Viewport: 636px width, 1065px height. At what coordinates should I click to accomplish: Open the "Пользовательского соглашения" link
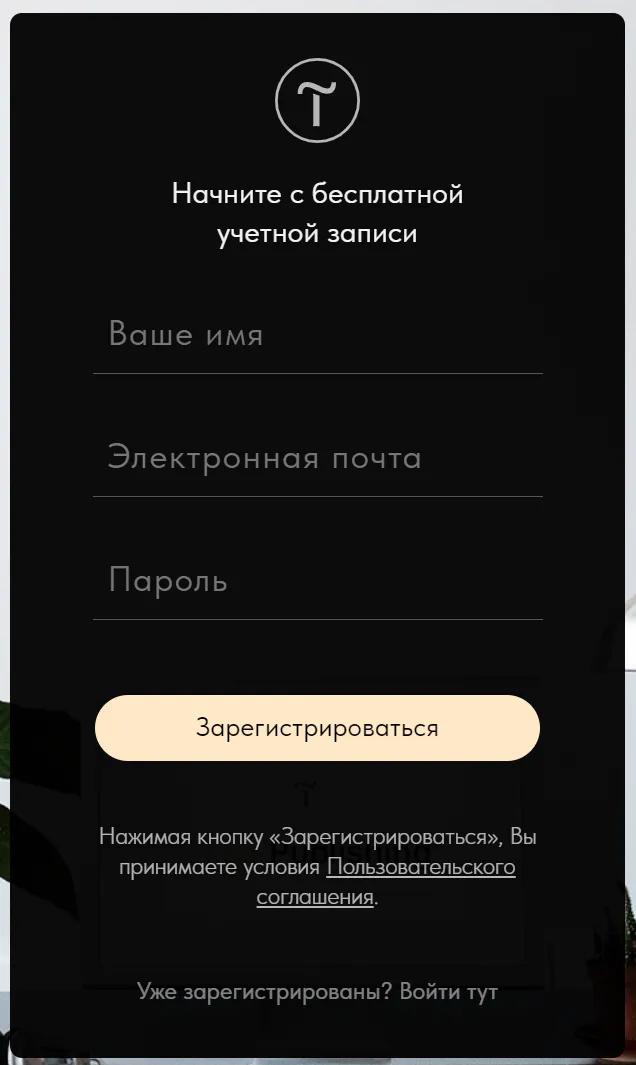(x=420, y=867)
